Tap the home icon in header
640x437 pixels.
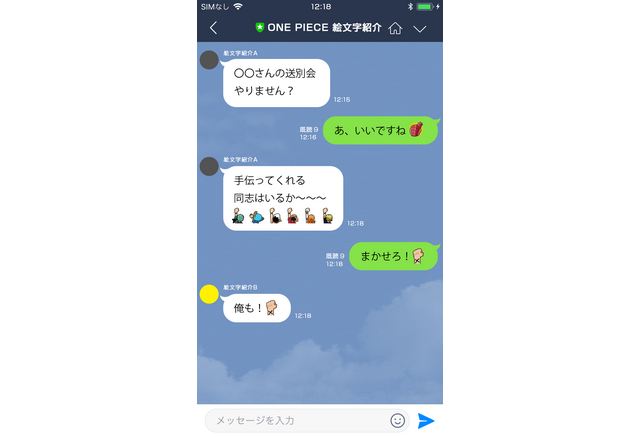tap(395, 28)
